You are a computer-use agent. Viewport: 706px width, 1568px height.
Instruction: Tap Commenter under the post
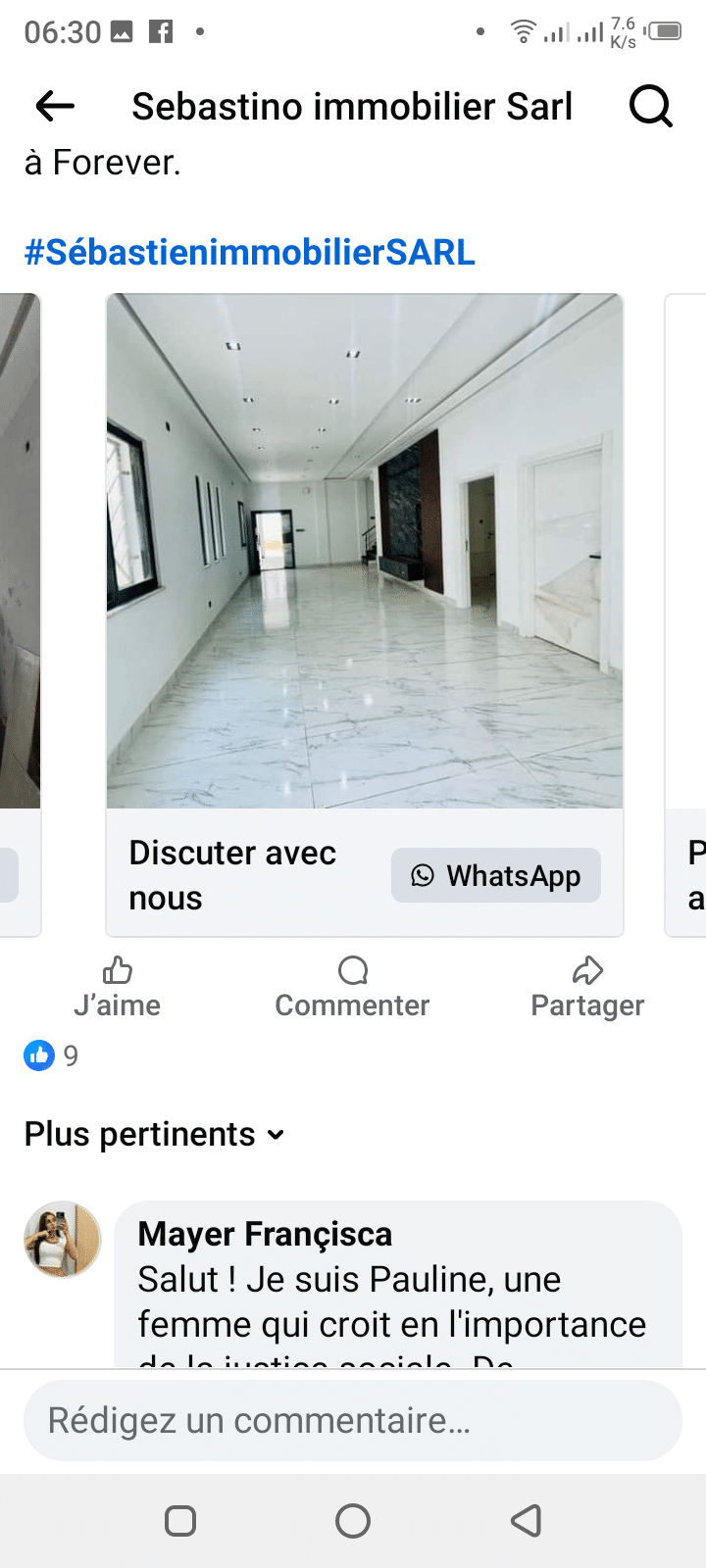point(352,988)
